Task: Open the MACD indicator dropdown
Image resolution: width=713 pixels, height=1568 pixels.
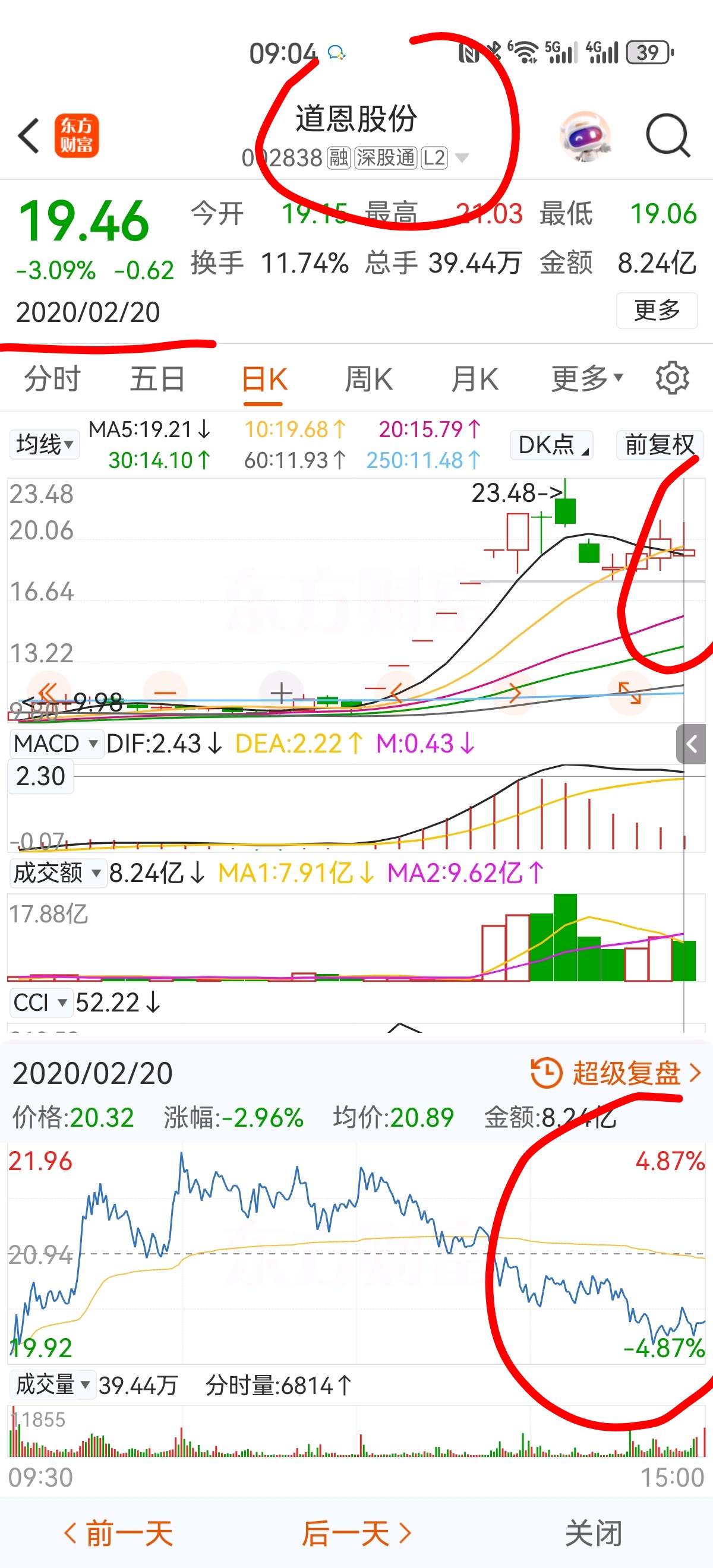Action: (x=56, y=744)
